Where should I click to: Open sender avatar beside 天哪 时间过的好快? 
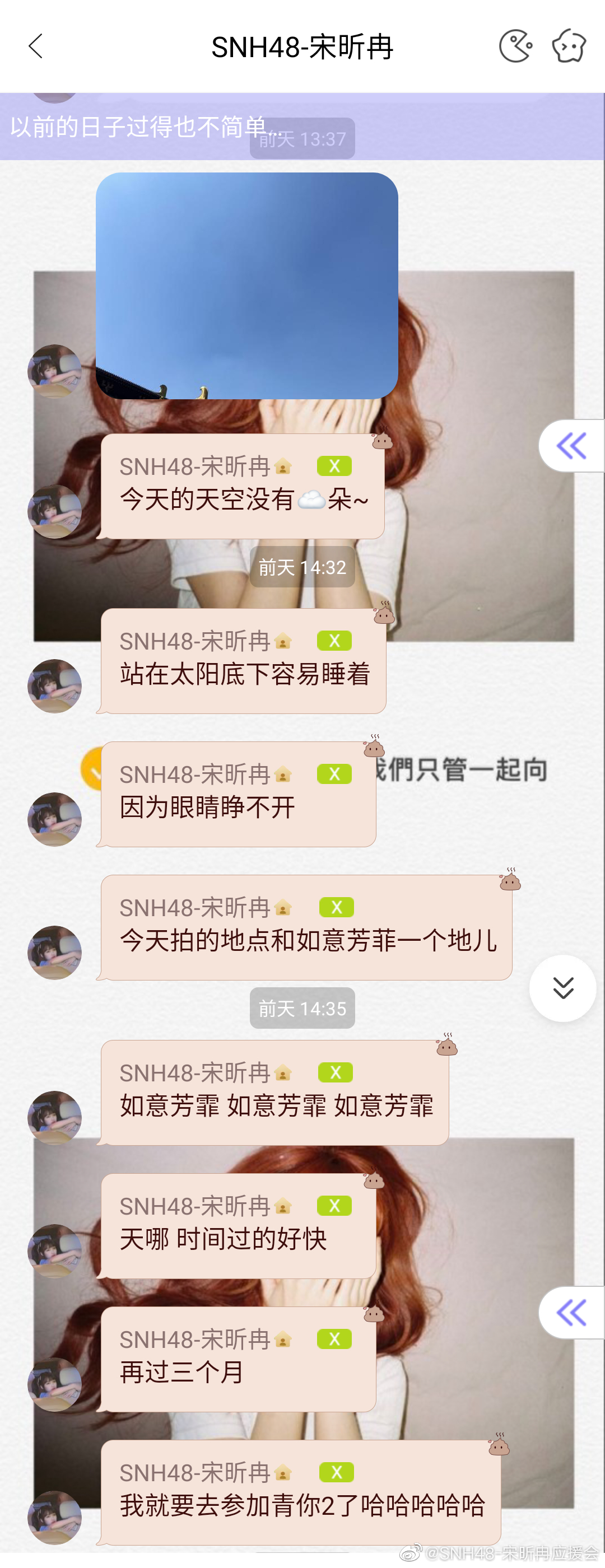[x=55, y=1251]
